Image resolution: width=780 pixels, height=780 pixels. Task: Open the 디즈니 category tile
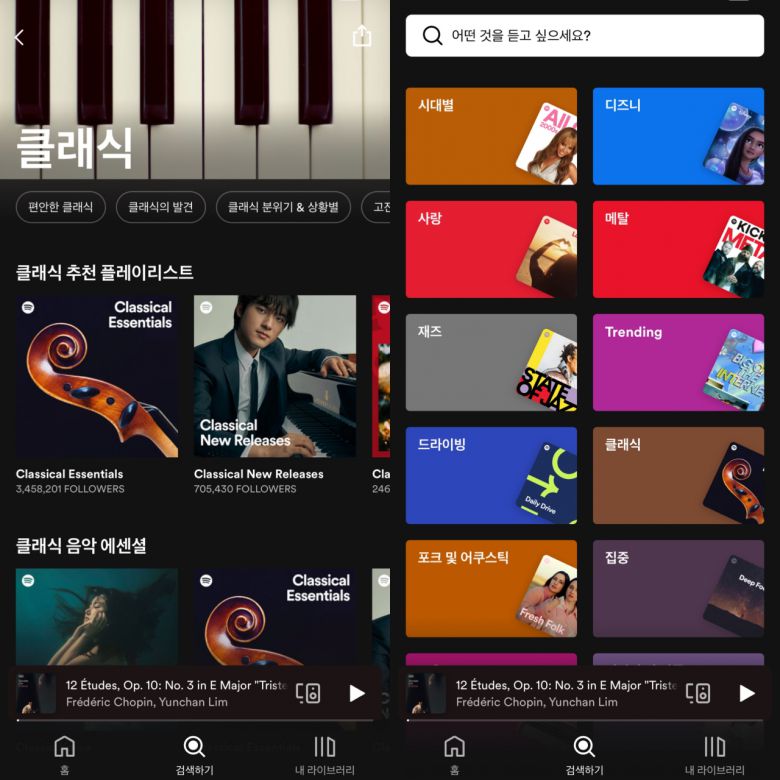tap(678, 136)
